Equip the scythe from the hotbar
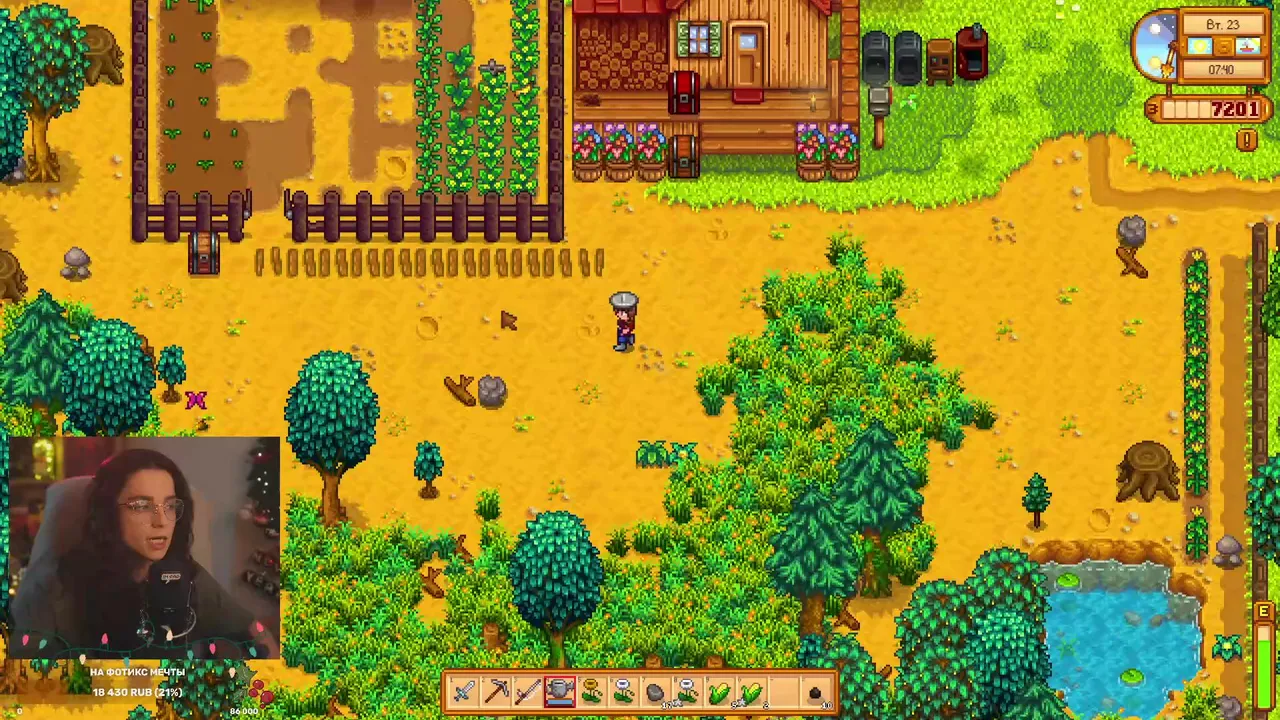1280x720 pixels. tap(528, 691)
